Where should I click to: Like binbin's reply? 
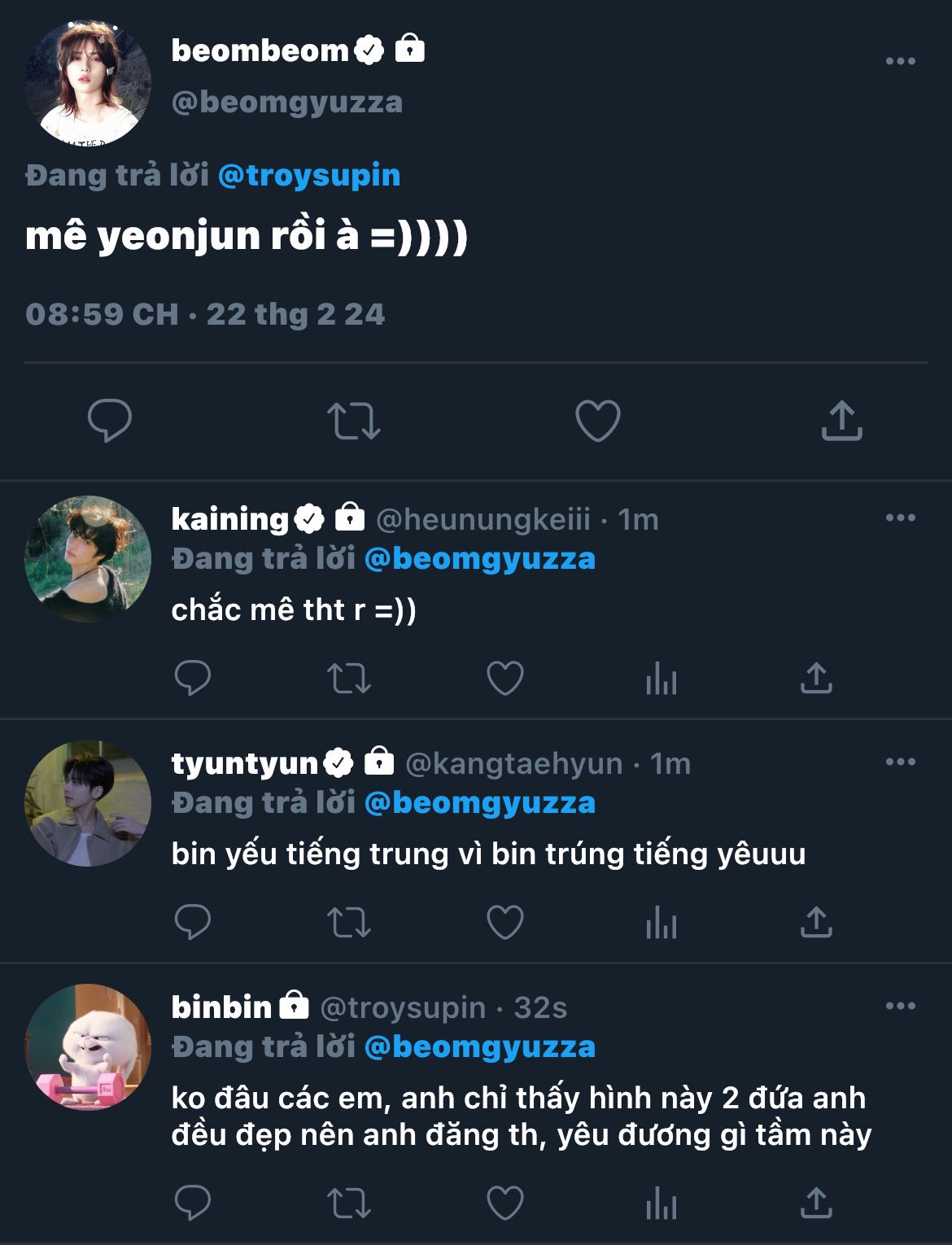pyautogui.click(x=504, y=1203)
